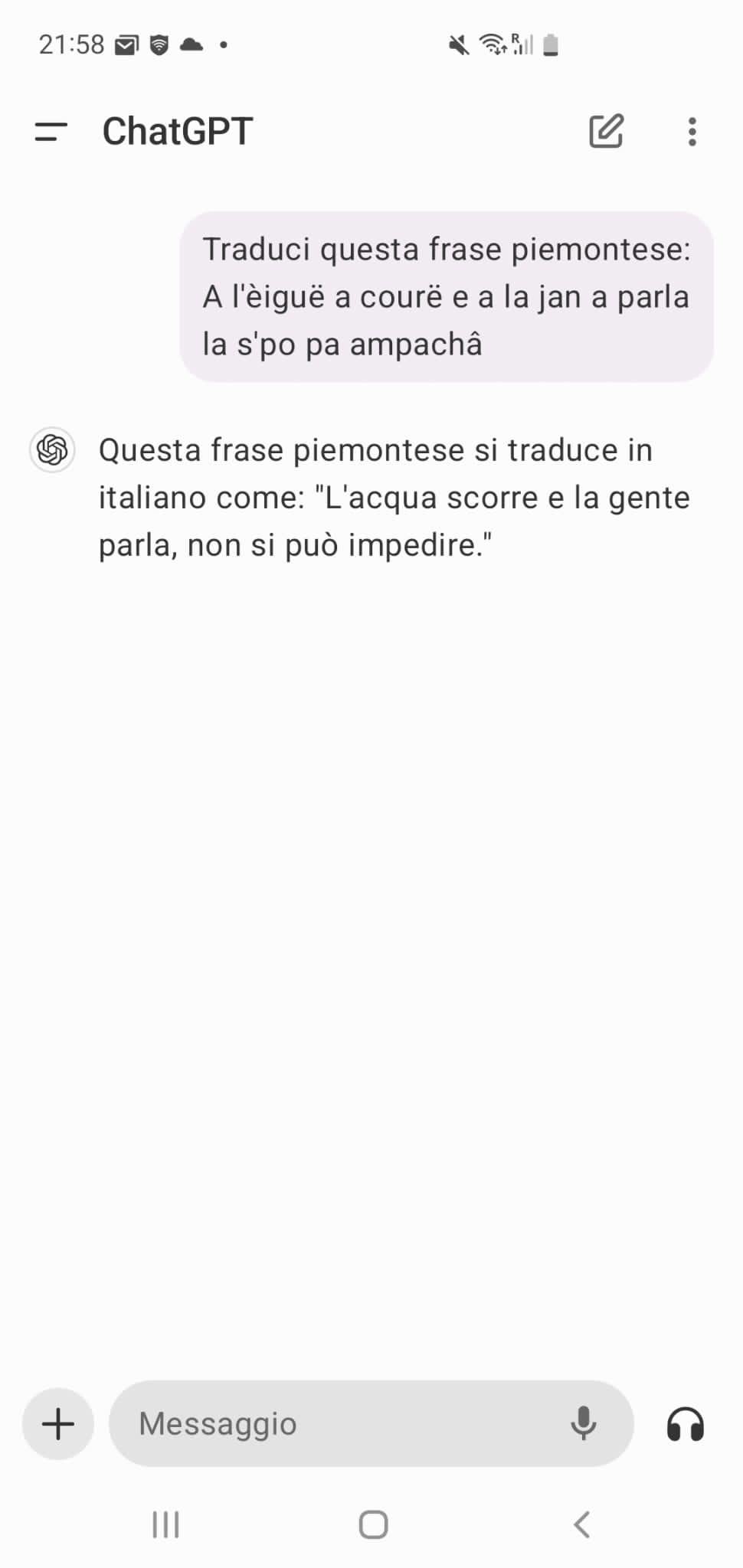
Task: Tap the plus attachment button
Action: tap(58, 1424)
